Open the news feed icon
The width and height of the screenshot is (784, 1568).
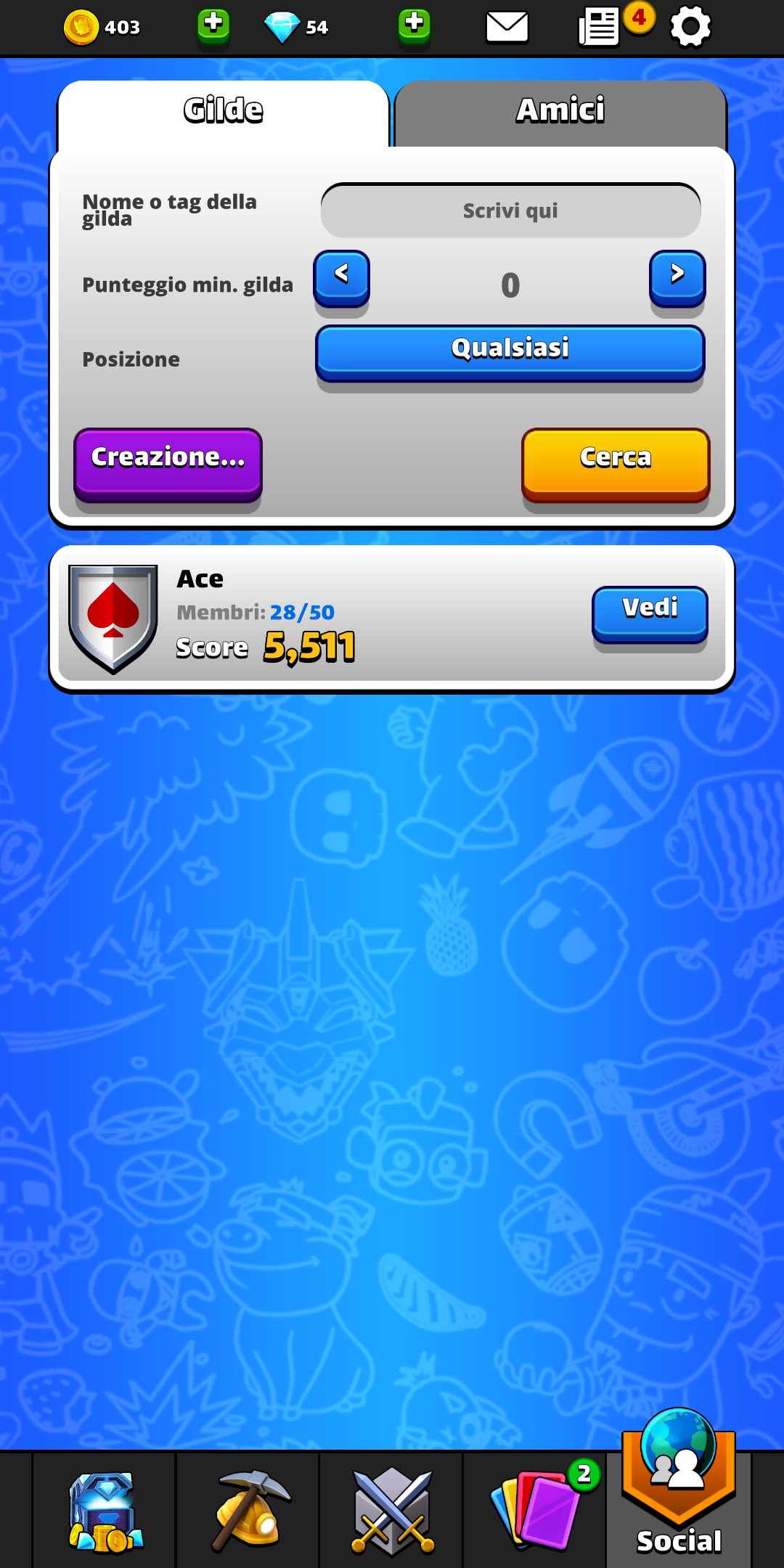pyautogui.click(x=599, y=28)
